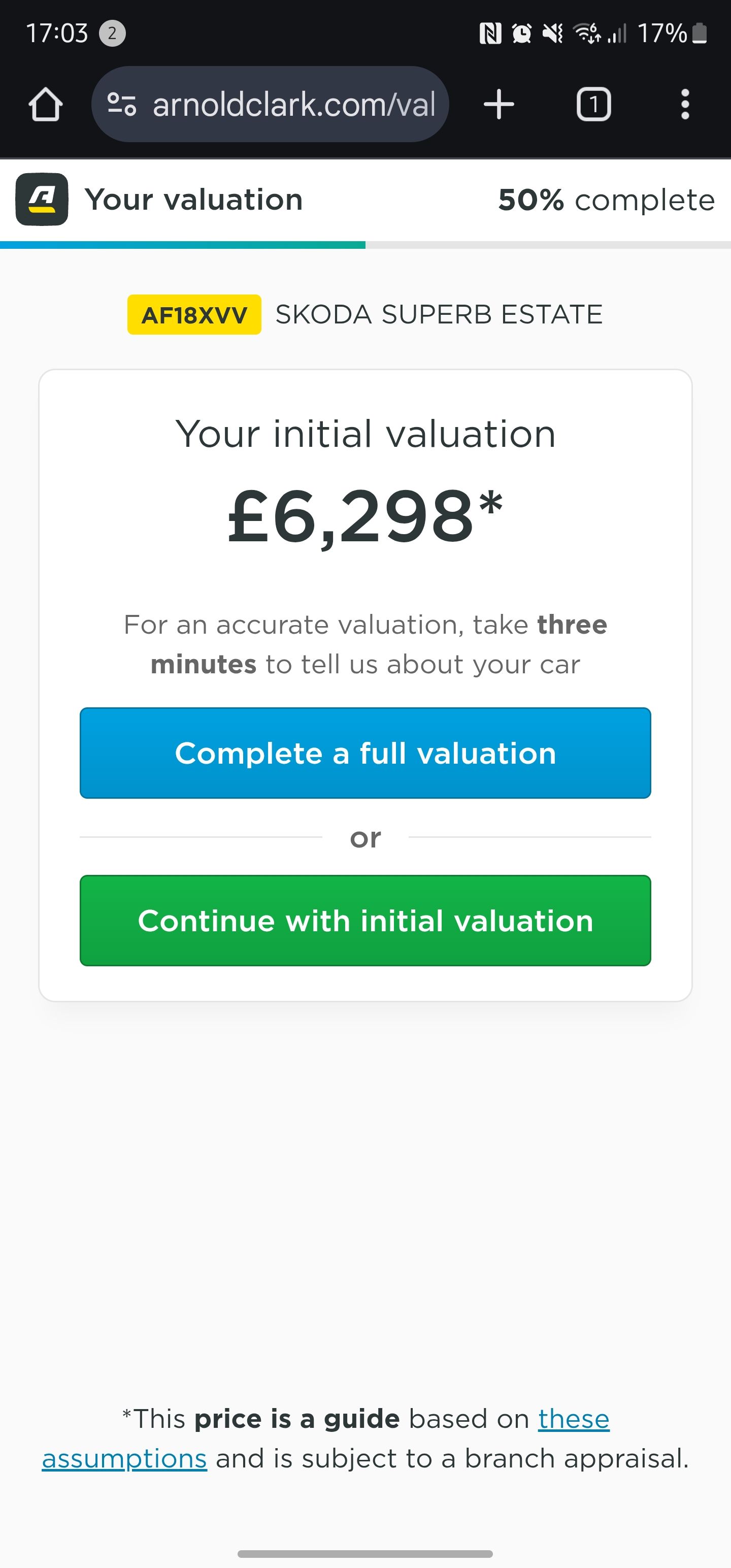Screen dimensions: 731x1568
Task: View site information icon in address bar
Action: coord(122,104)
